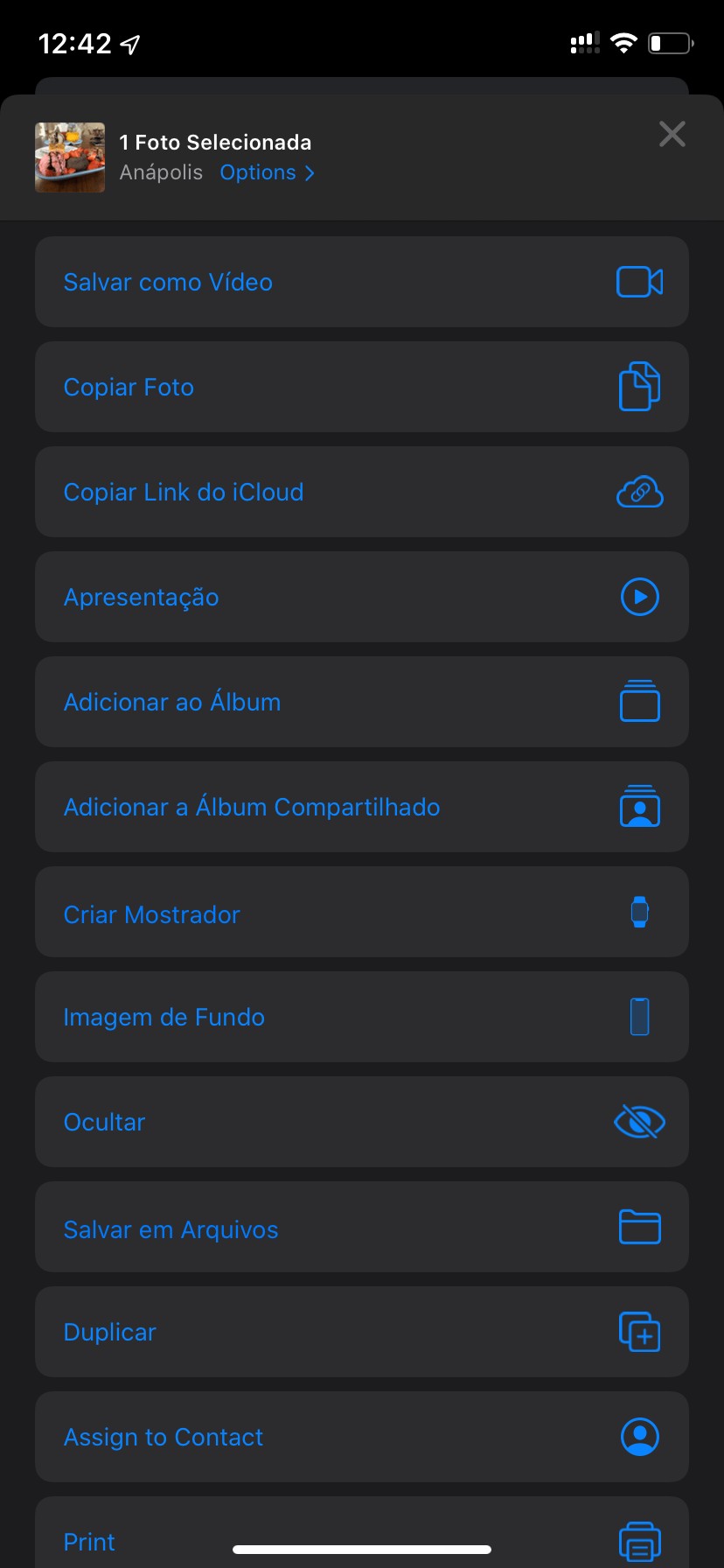Open Options next to Anápolis
The height and width of the screenshot is (1568, 724).
(x=267, y=172)
